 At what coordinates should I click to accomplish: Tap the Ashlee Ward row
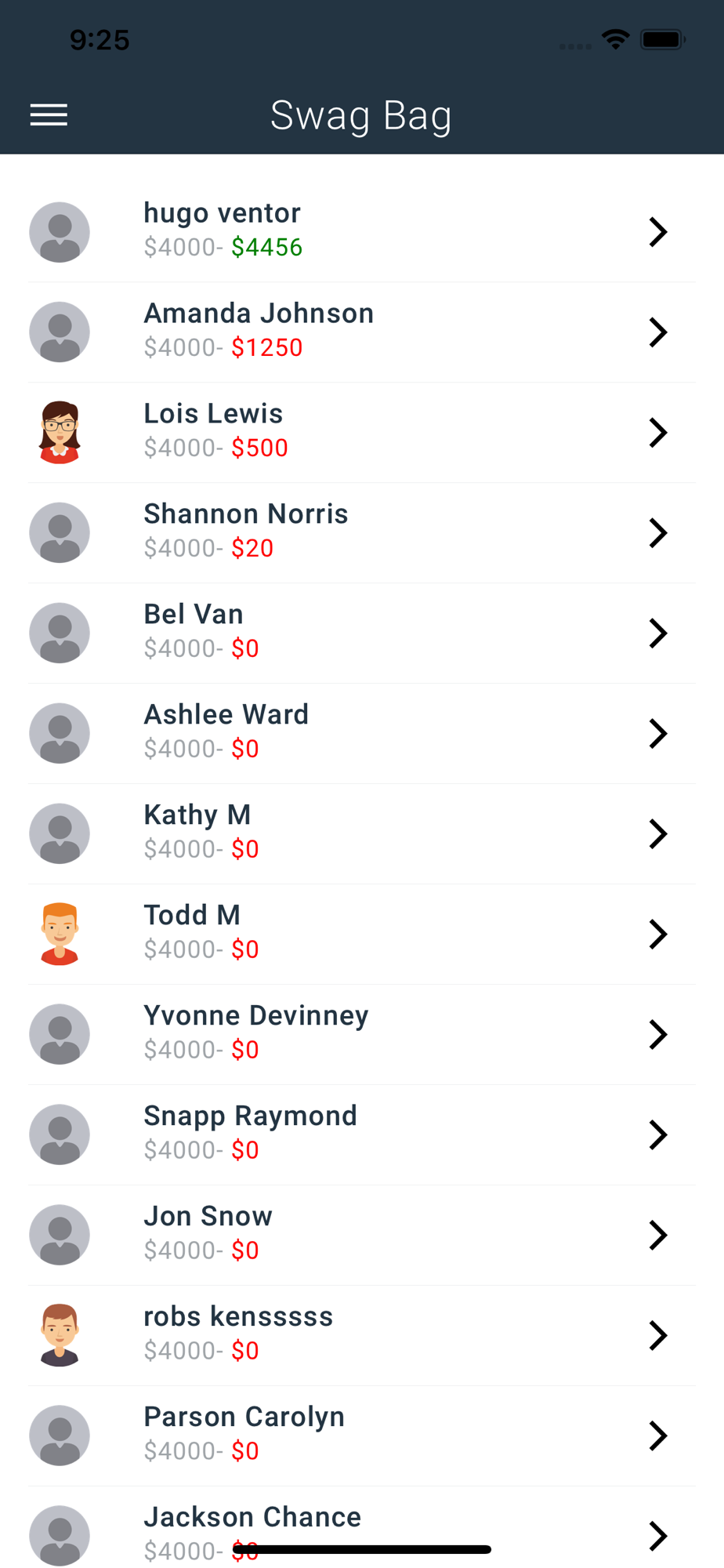[x=361, y=733]
